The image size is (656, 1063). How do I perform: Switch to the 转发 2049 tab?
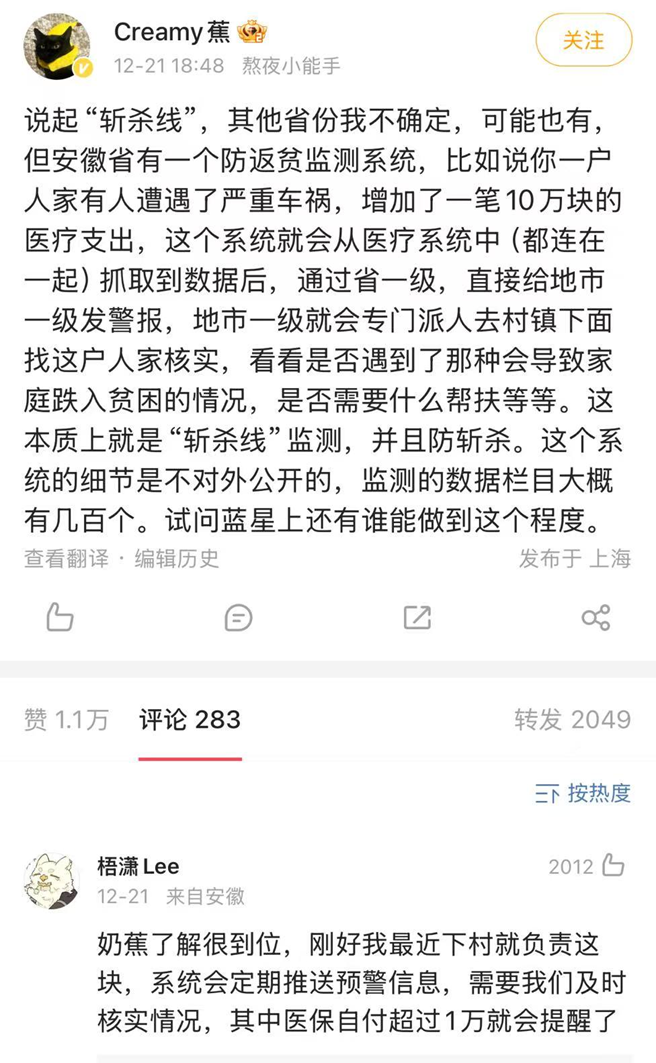[x=572, y=719]
